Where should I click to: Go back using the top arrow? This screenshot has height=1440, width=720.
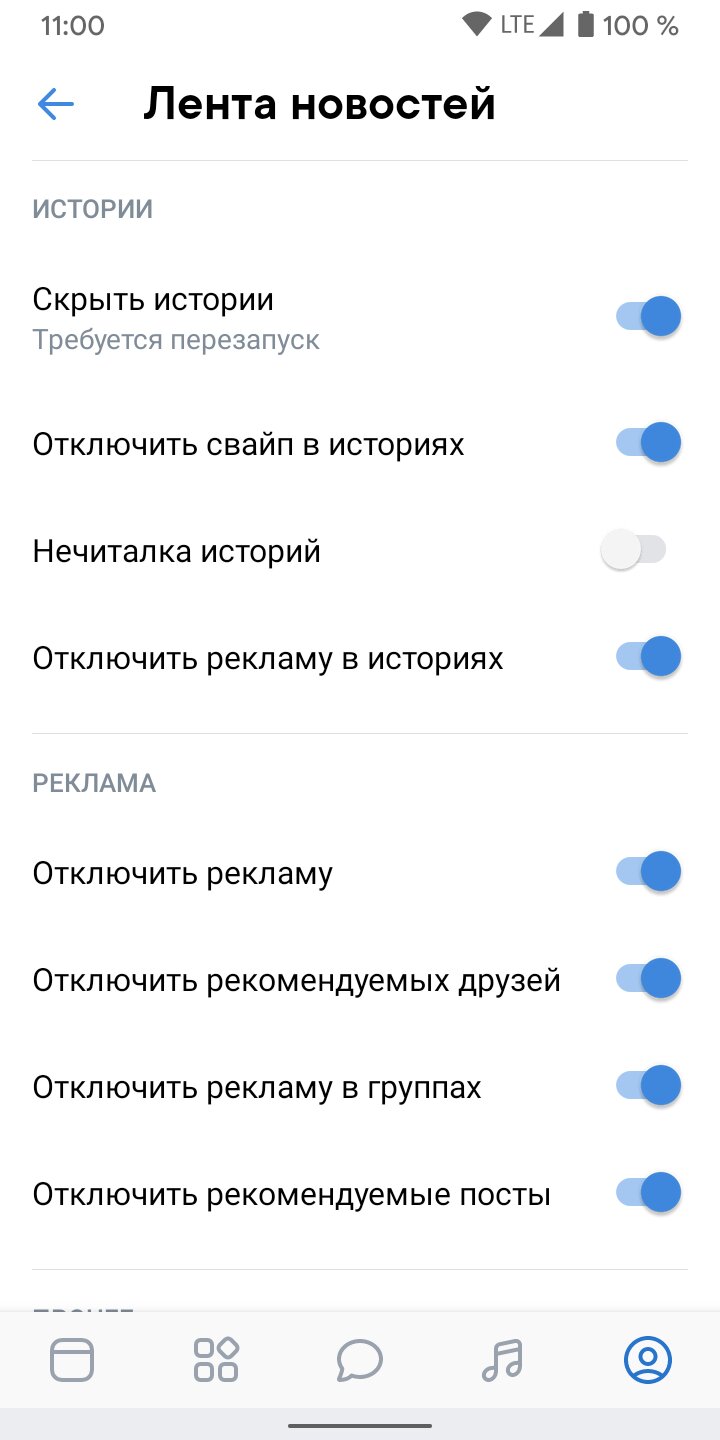click(x=56, y=104)
